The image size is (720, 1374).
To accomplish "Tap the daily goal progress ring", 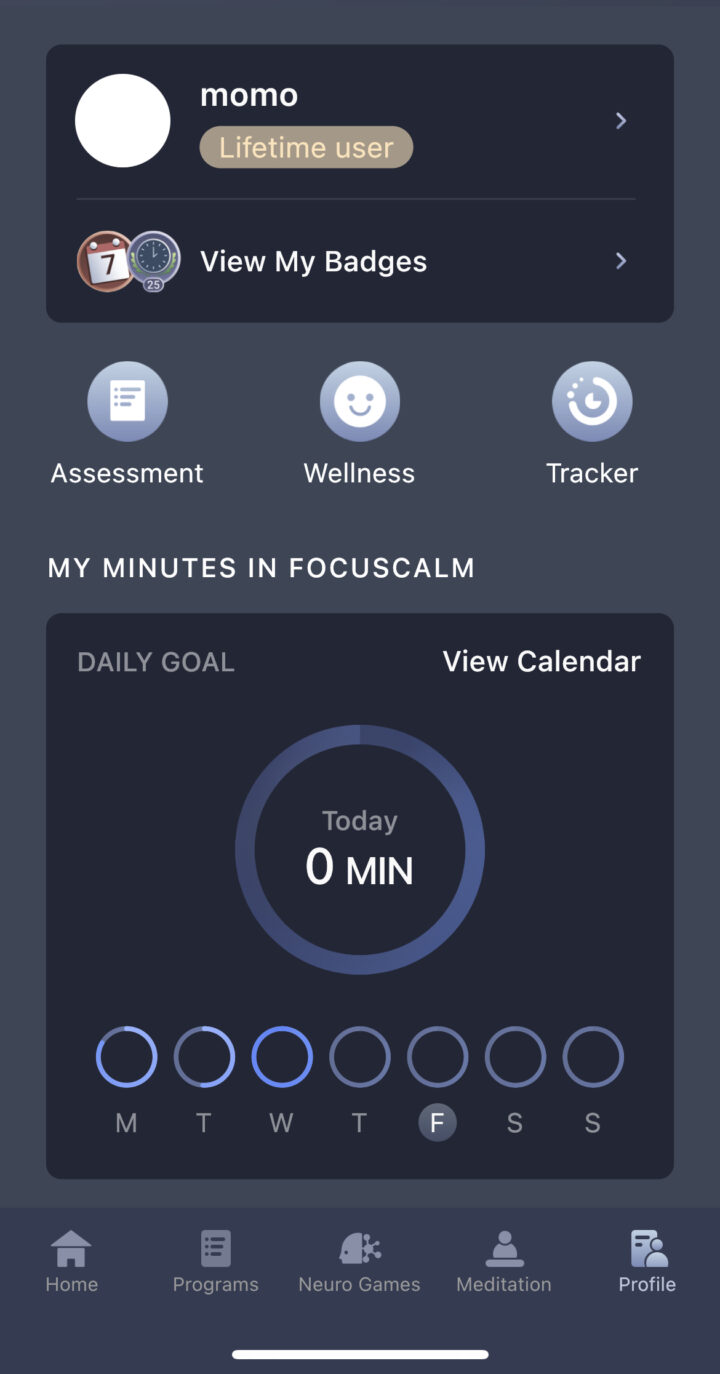I will click(x=359, y=848).
